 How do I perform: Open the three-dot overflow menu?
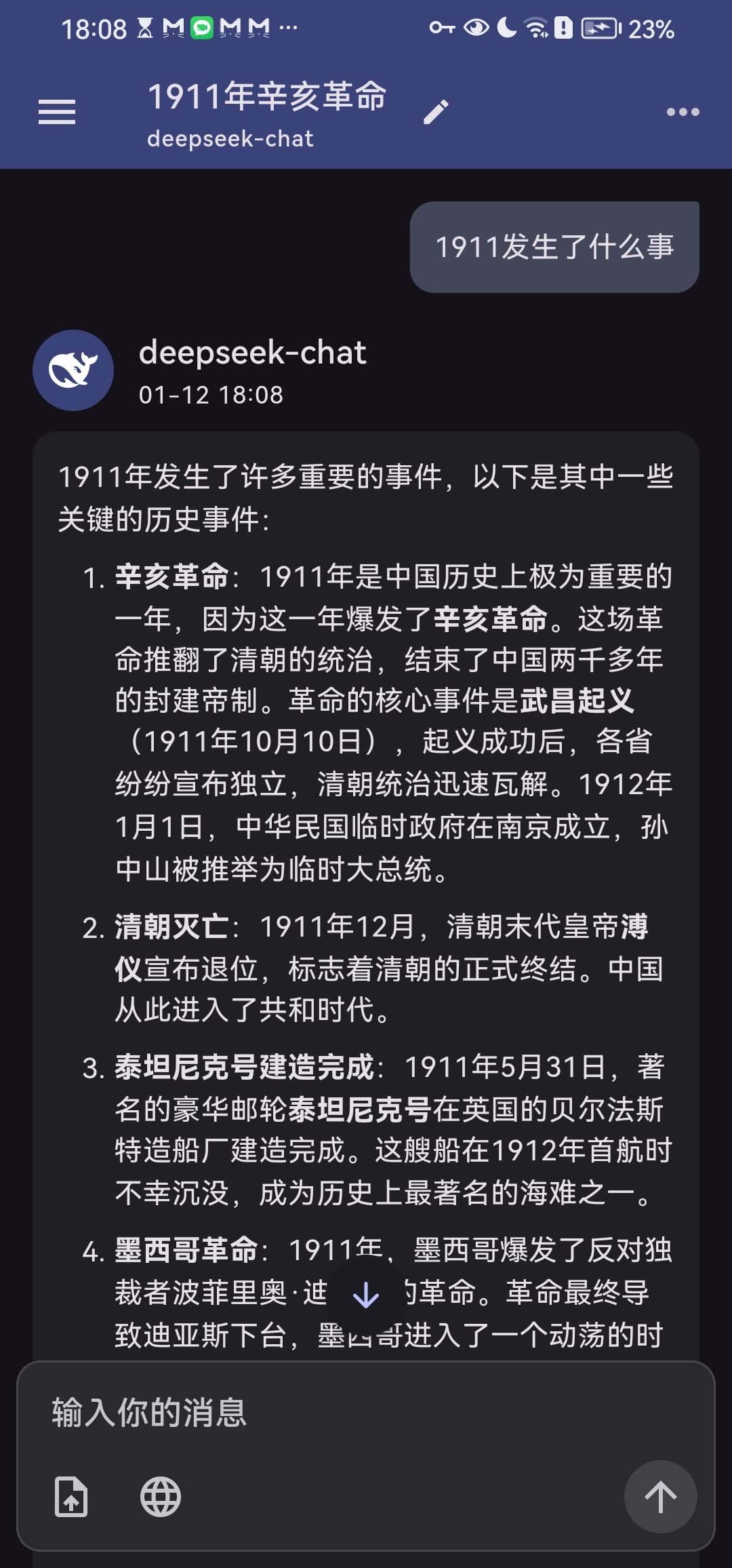tap(683, 112)
